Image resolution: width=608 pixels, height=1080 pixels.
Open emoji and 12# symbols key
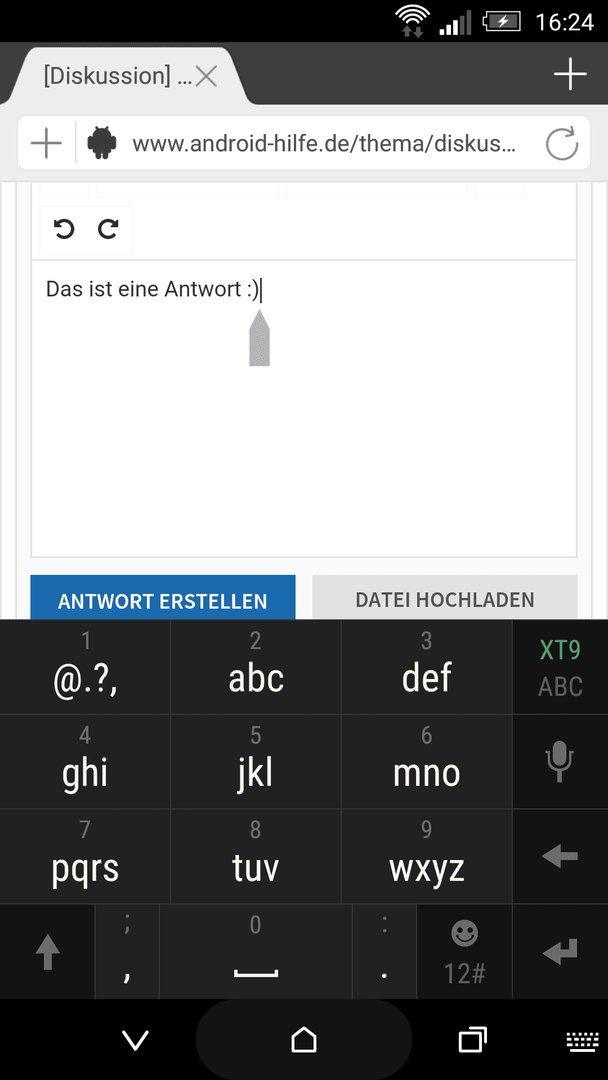tap(465, 953)
